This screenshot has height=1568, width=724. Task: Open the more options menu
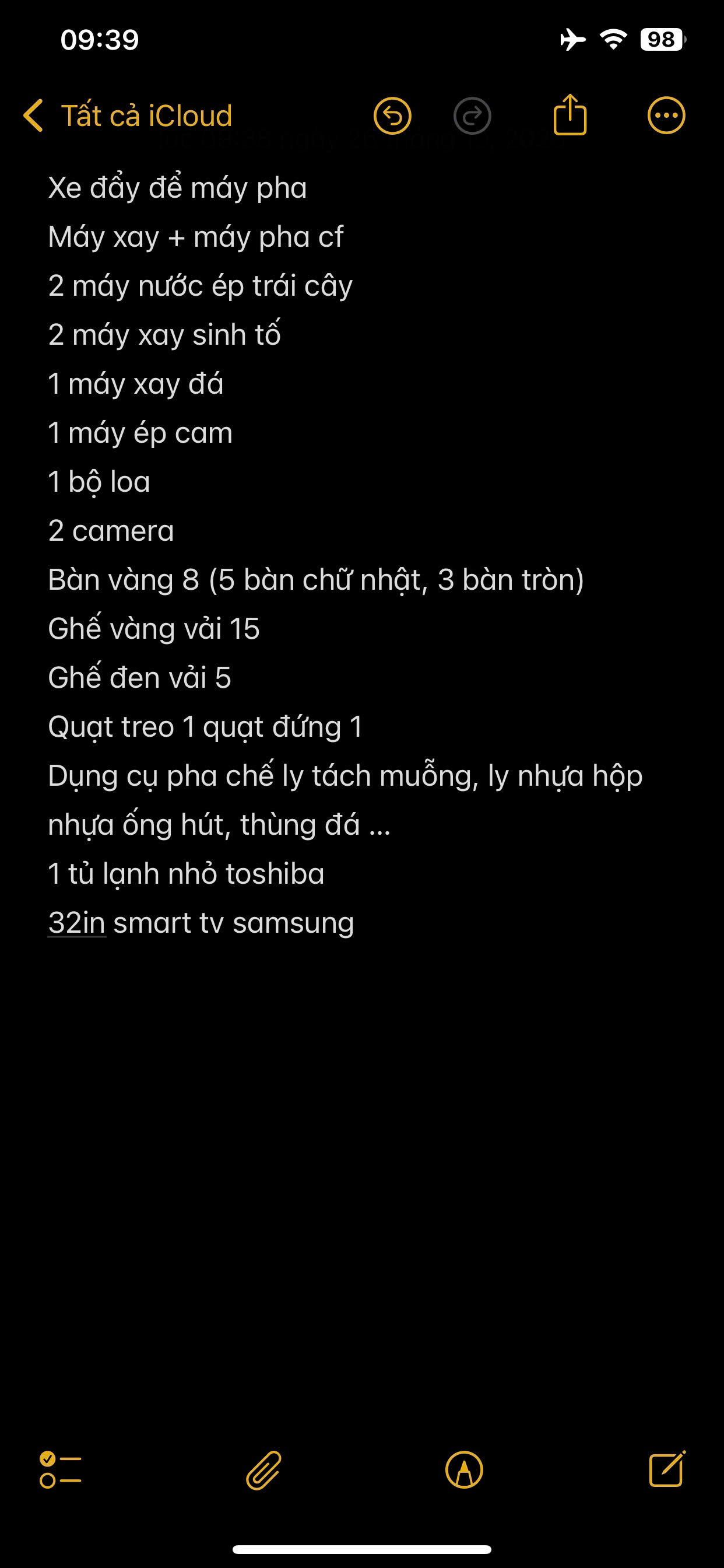[x=666, y=116]
